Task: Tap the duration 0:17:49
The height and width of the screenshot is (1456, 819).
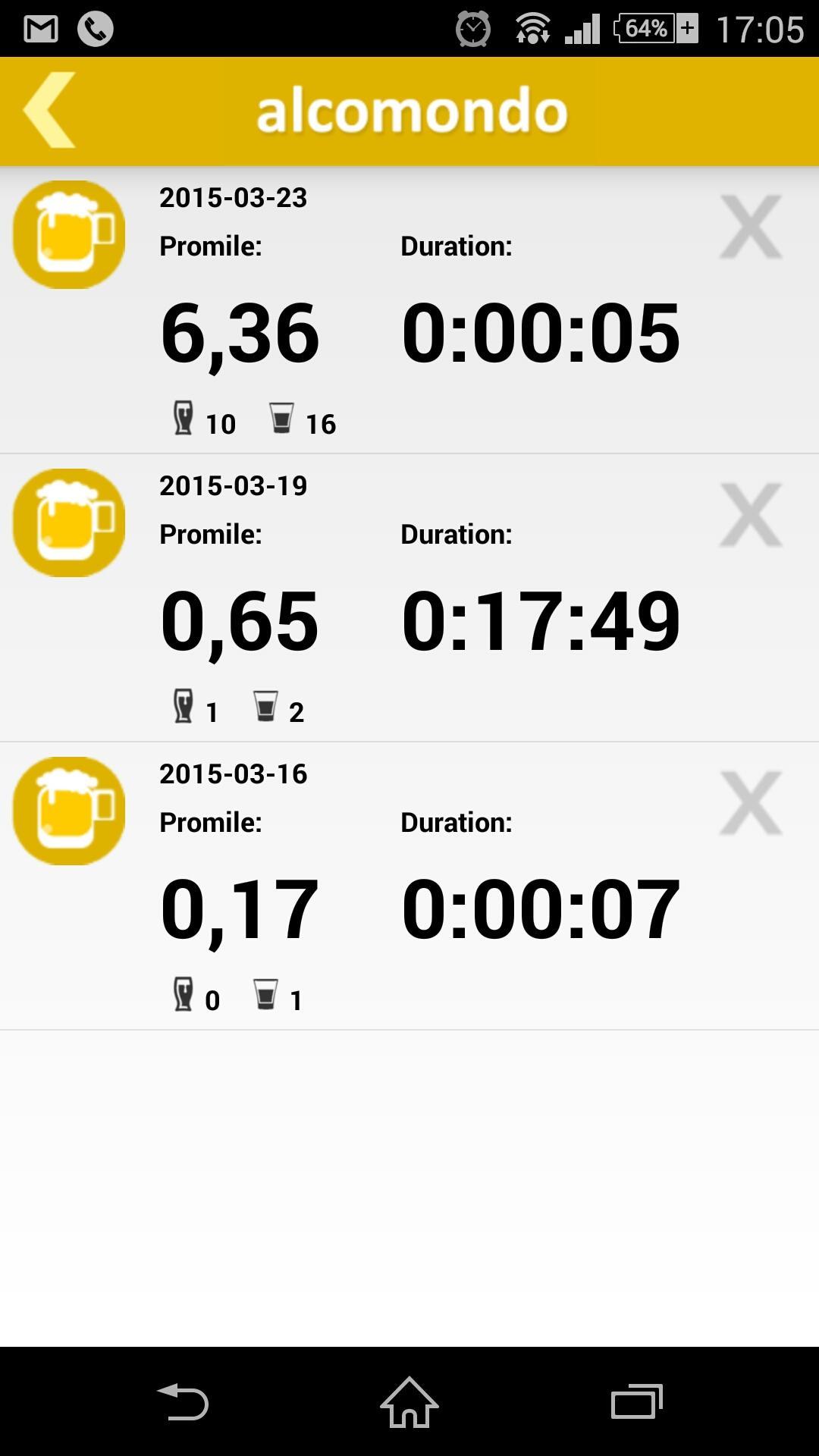Action: (540, 620)
